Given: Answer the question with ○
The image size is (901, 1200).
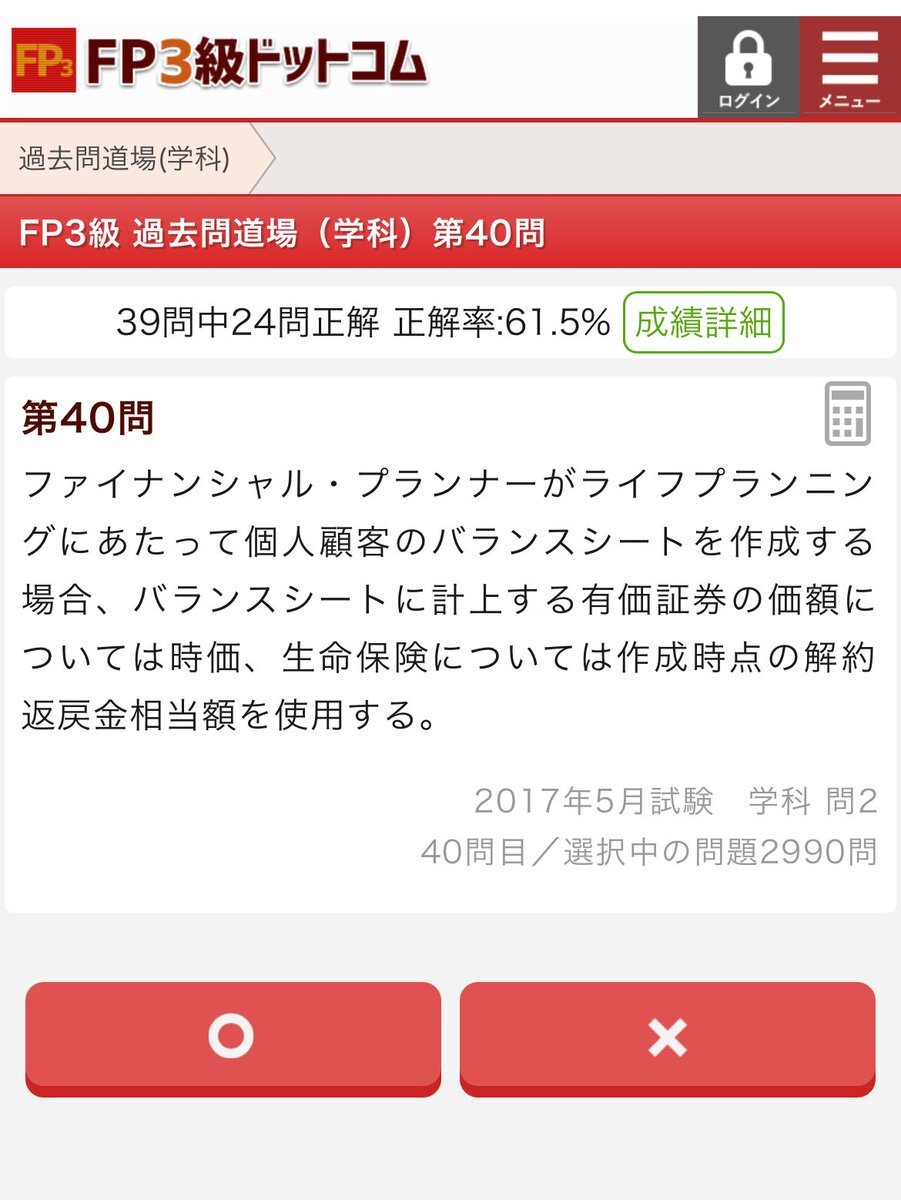Looking at the screenshot, I should 232,1038.
